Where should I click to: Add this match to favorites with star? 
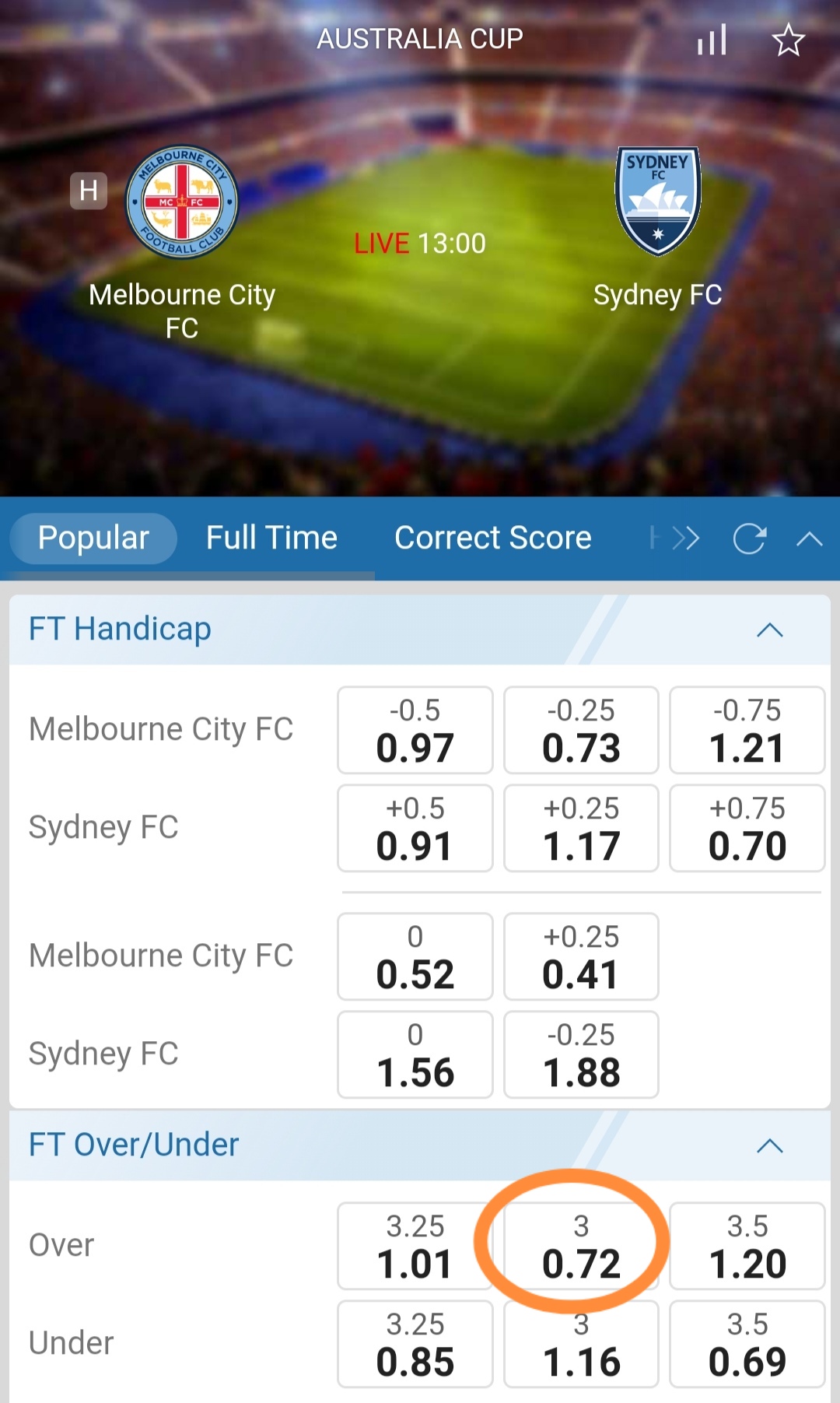788,40
